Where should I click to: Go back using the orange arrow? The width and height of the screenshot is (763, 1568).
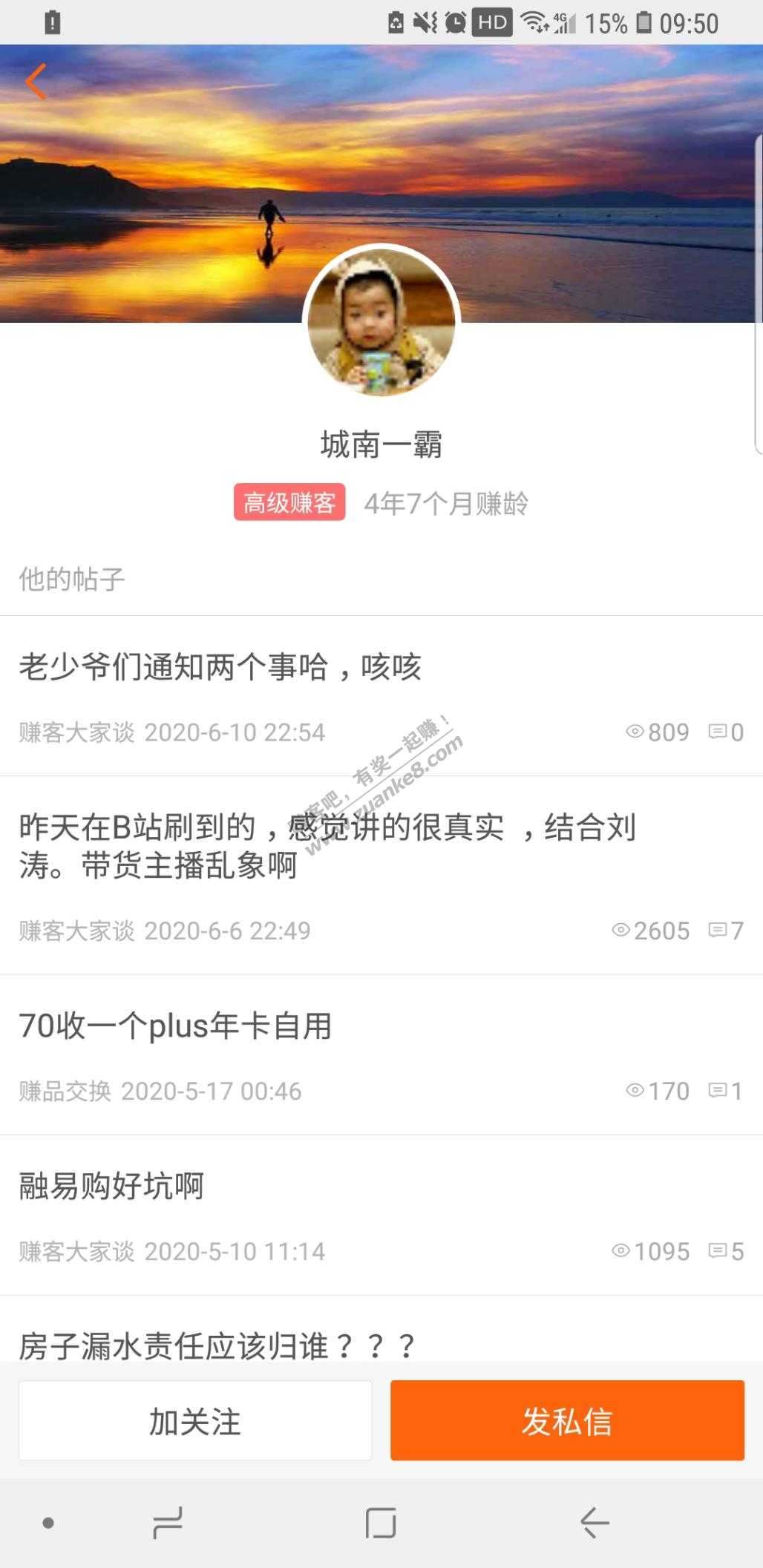36,81
